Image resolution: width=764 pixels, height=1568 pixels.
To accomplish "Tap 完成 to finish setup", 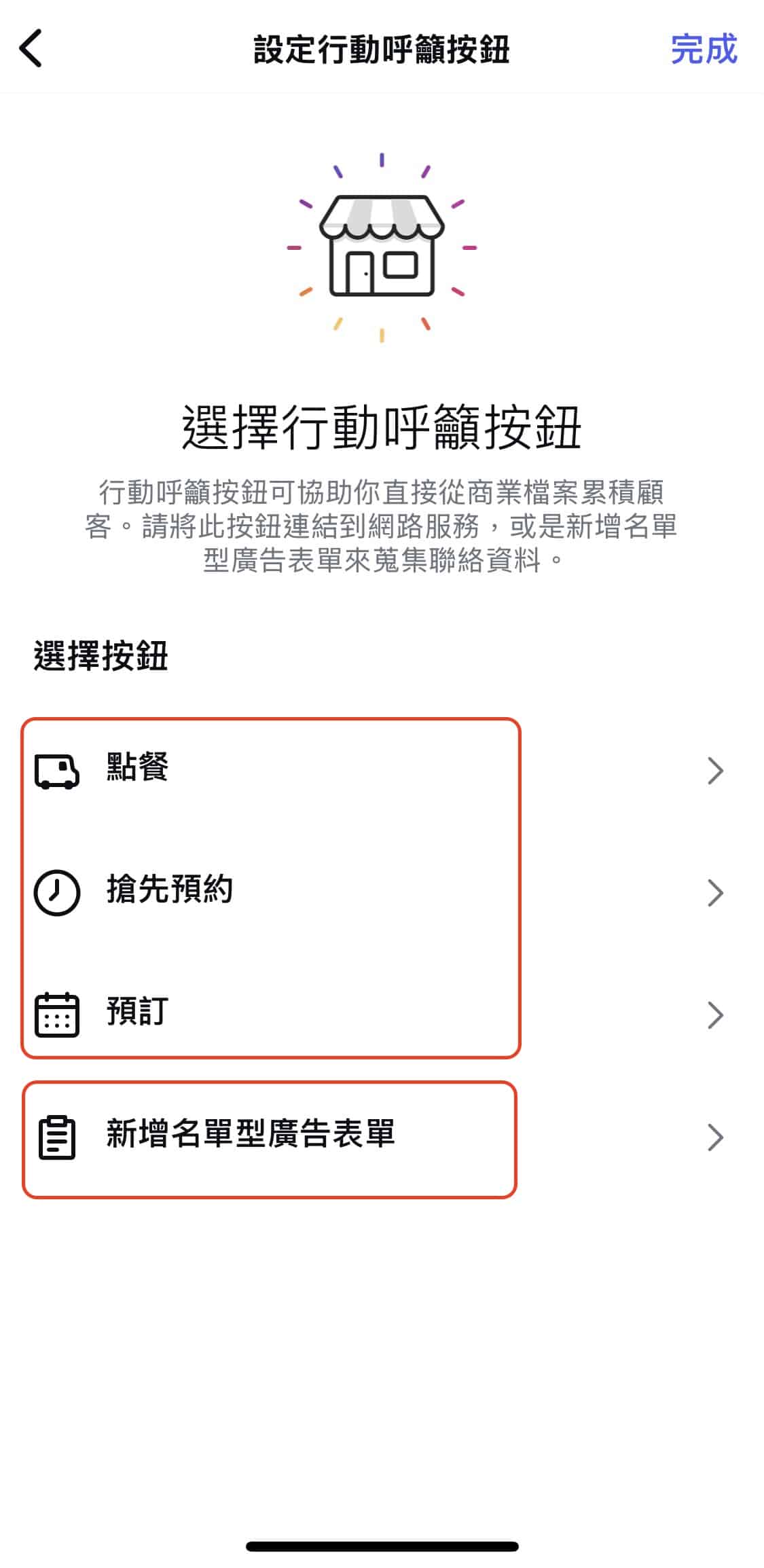I will 704,50.
